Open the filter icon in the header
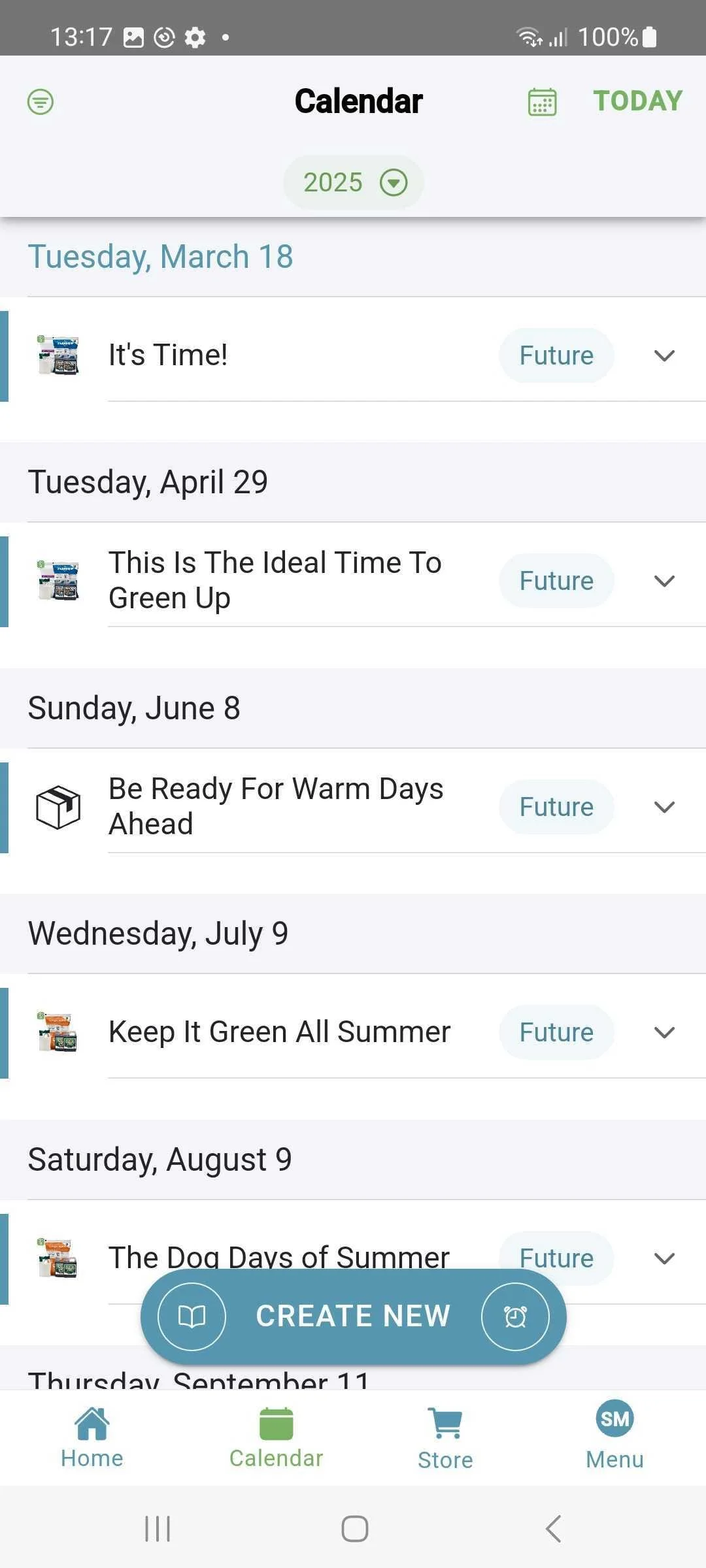 pos(40,101)
